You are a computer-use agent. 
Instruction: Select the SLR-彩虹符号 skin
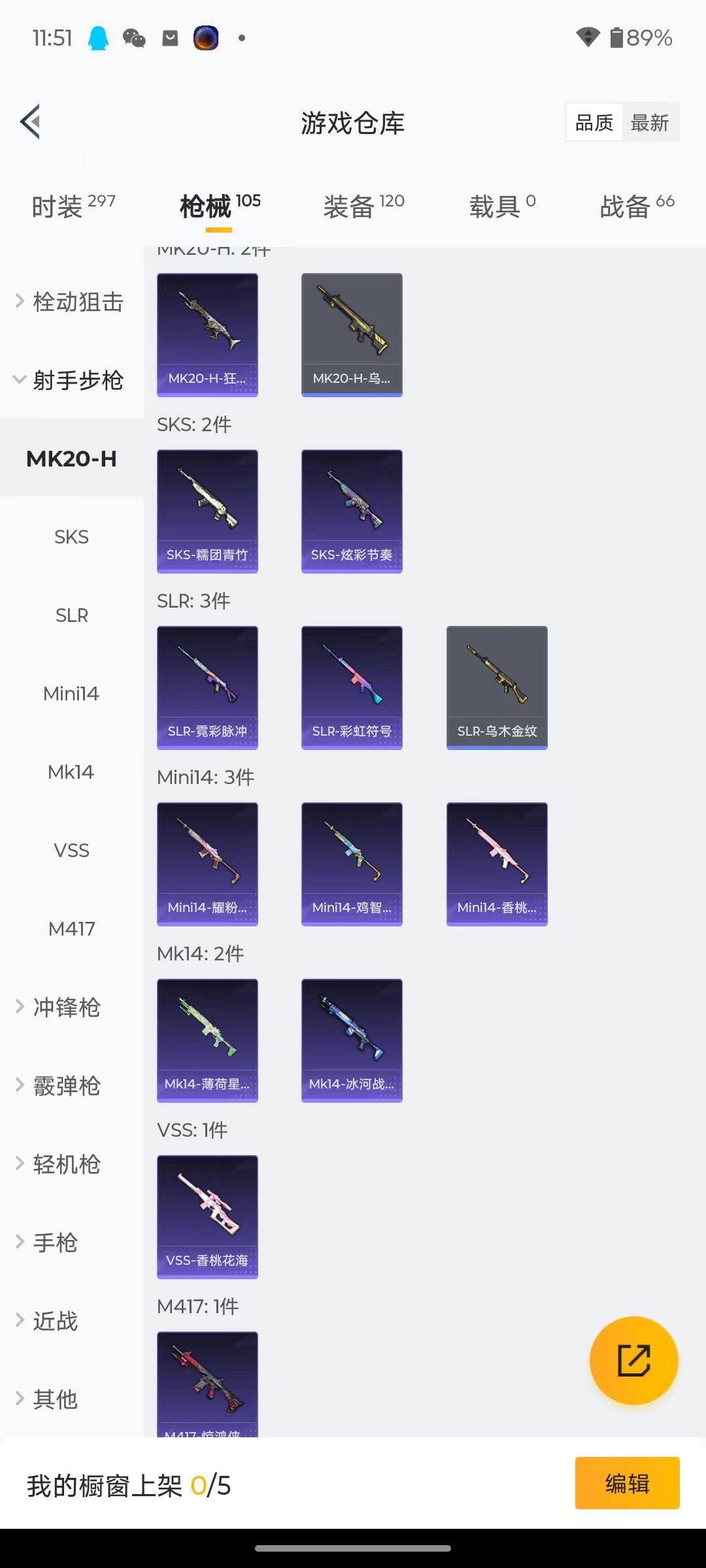352,687
